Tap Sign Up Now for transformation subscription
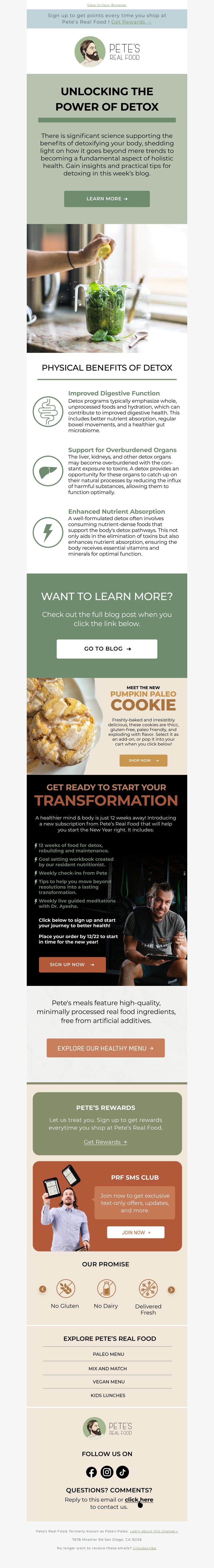This screenshot has height=1568, width=214. point(72,964)
